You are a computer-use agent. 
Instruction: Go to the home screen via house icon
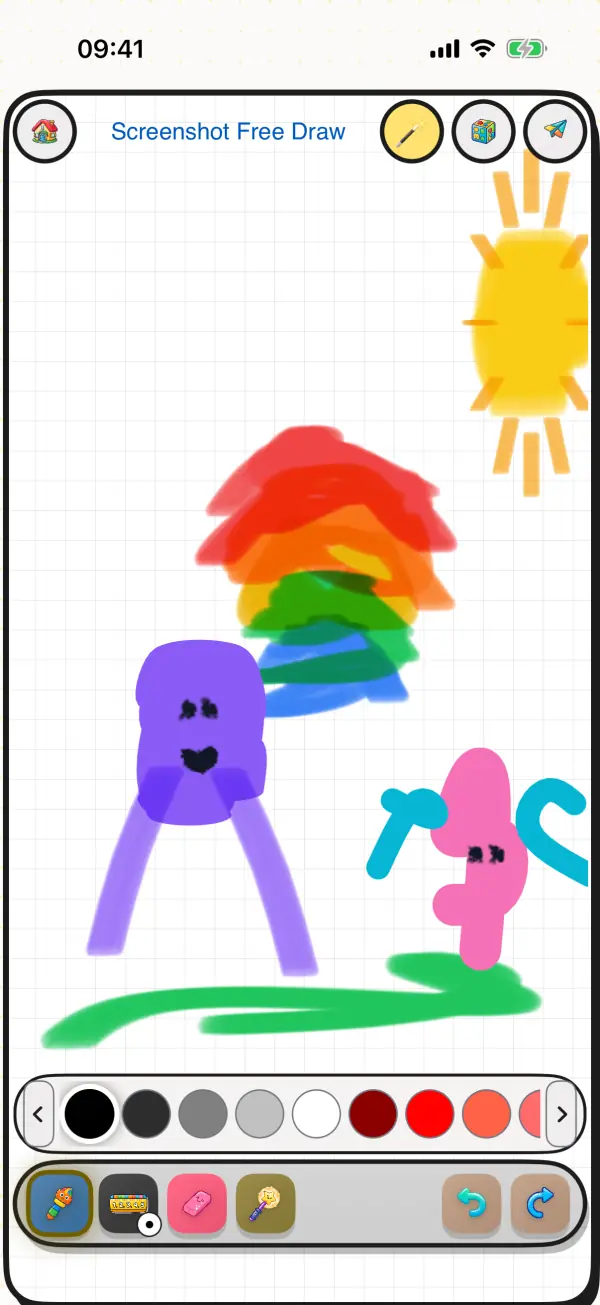point(44,131)
